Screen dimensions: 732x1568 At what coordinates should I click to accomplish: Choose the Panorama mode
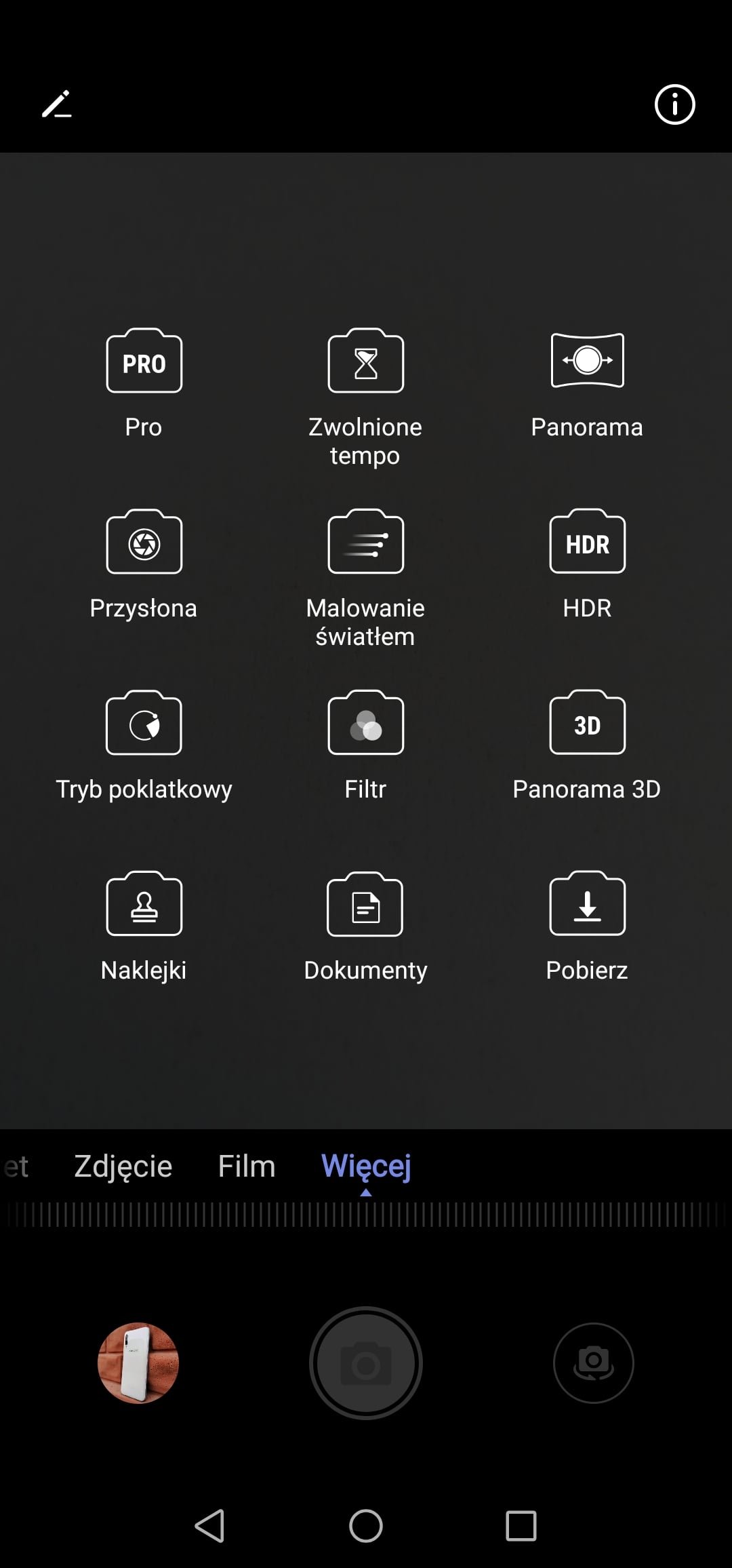(x=587, y=385)
